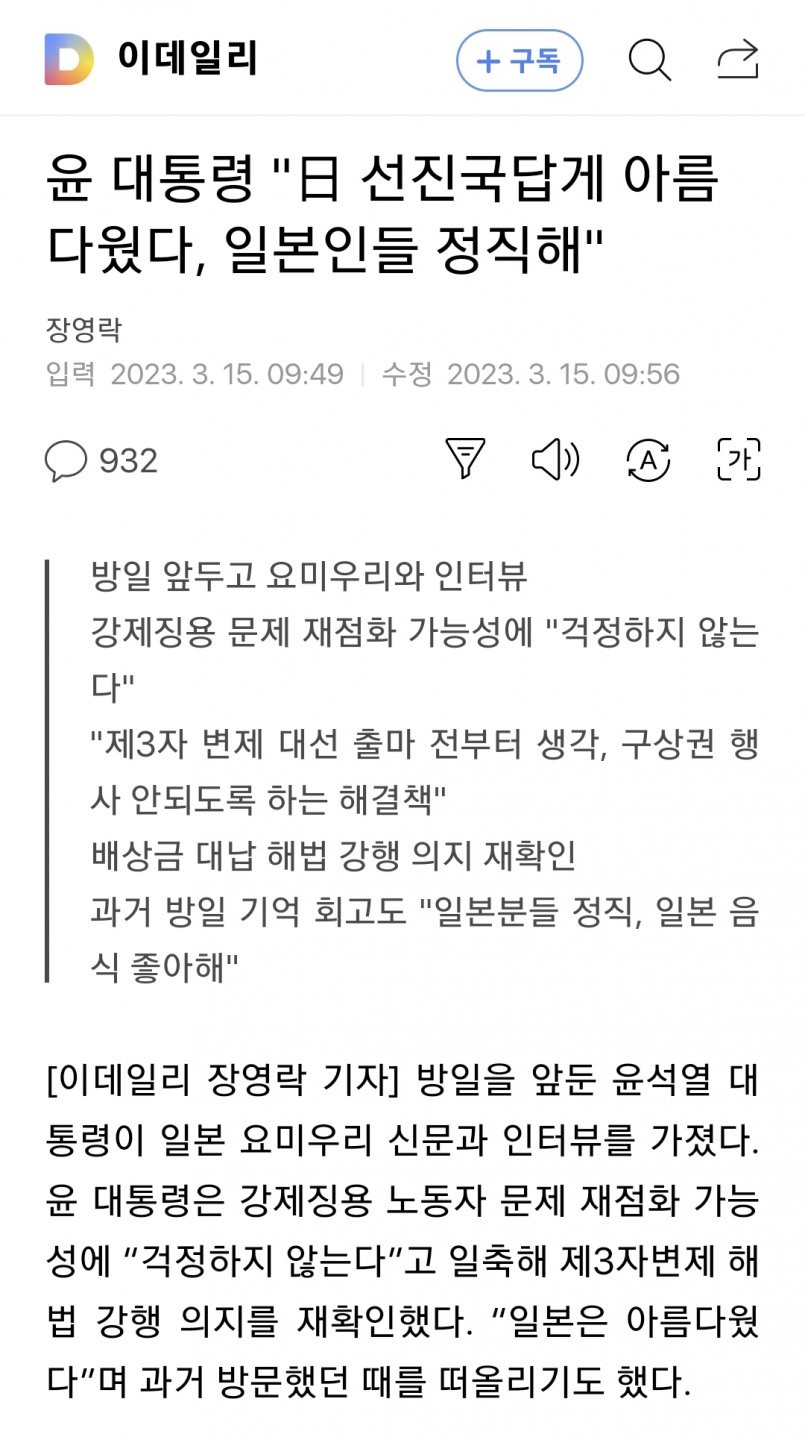Open the search magnifier icon
Image resolution: width=805 pixels, height=1440 pixels.
[x=649, y=61]
